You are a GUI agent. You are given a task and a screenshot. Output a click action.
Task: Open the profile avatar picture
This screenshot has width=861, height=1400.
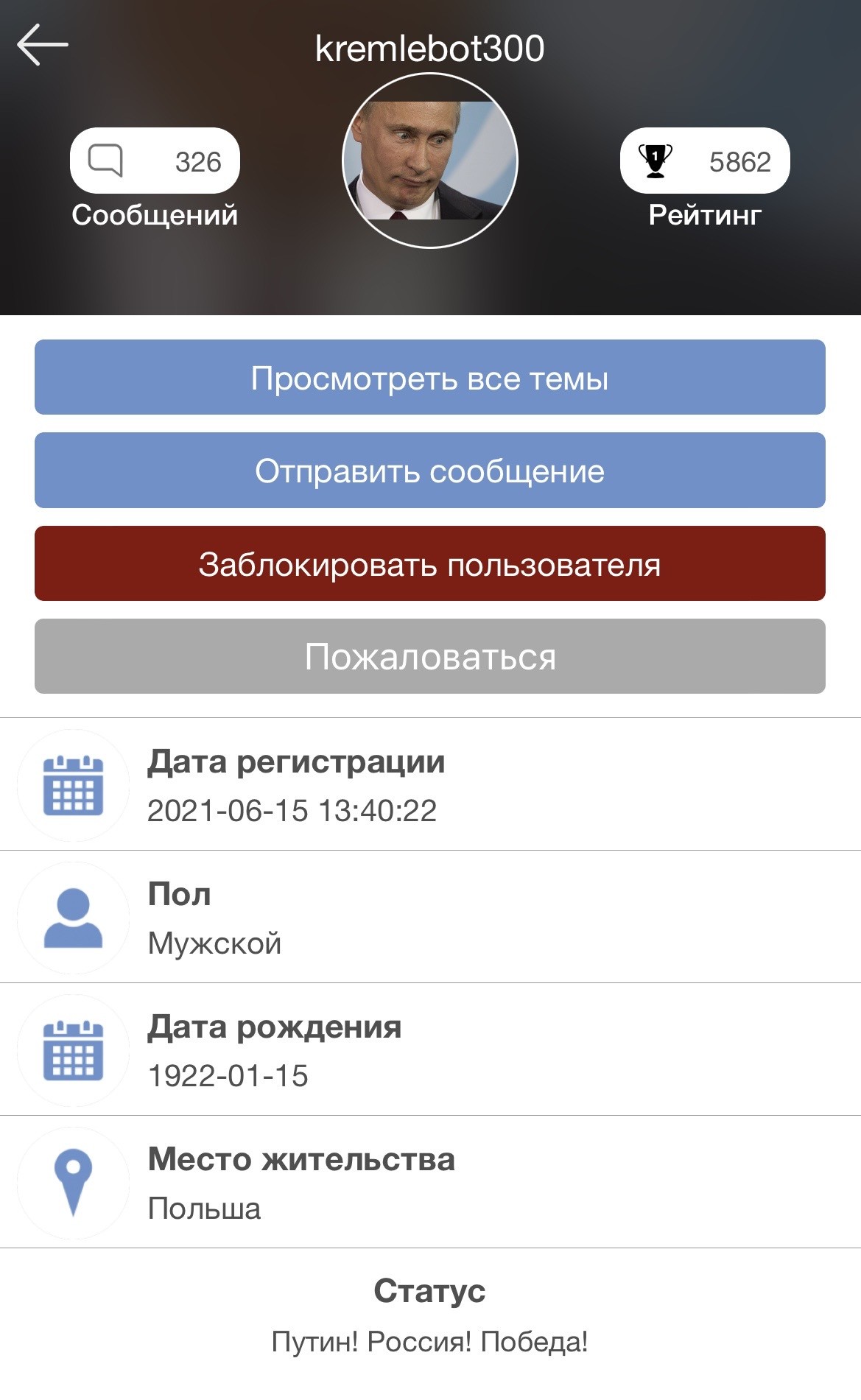[x=430, y=161]
